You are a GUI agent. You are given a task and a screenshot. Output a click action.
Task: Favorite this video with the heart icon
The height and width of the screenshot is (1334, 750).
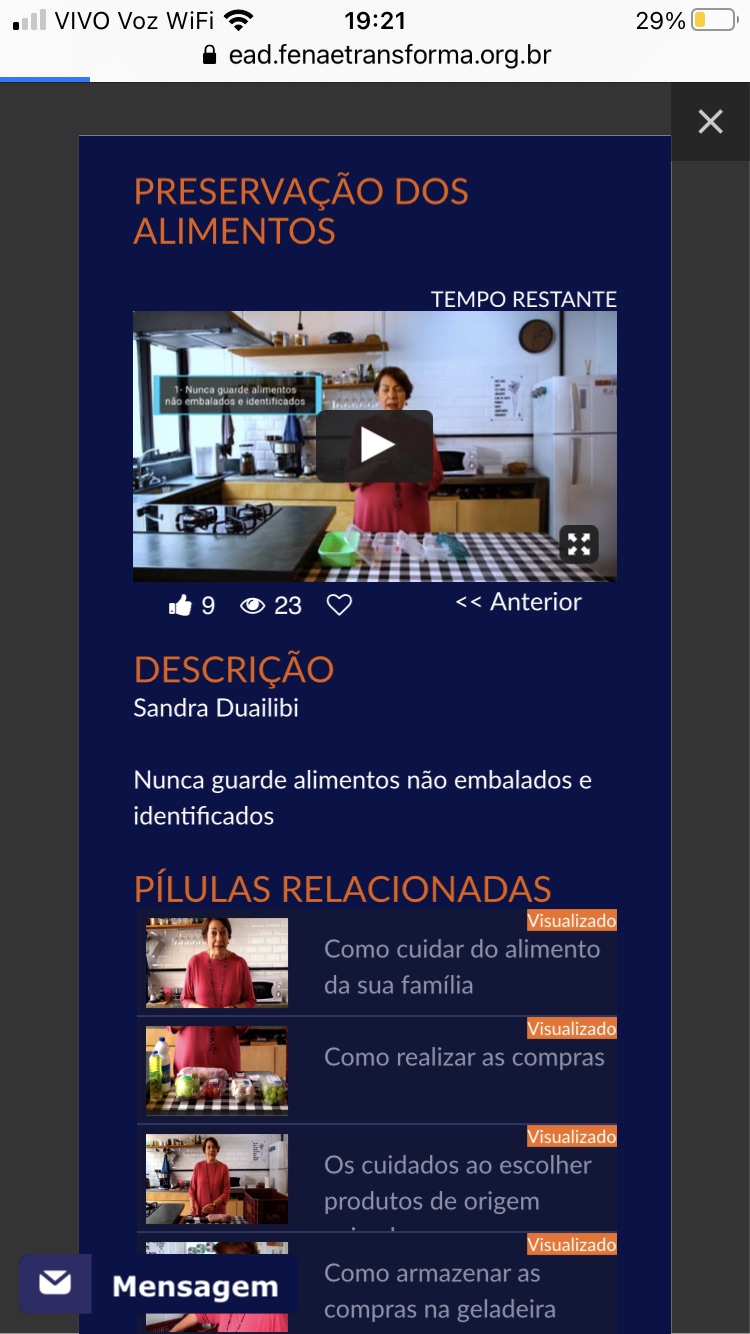[340, 605]
